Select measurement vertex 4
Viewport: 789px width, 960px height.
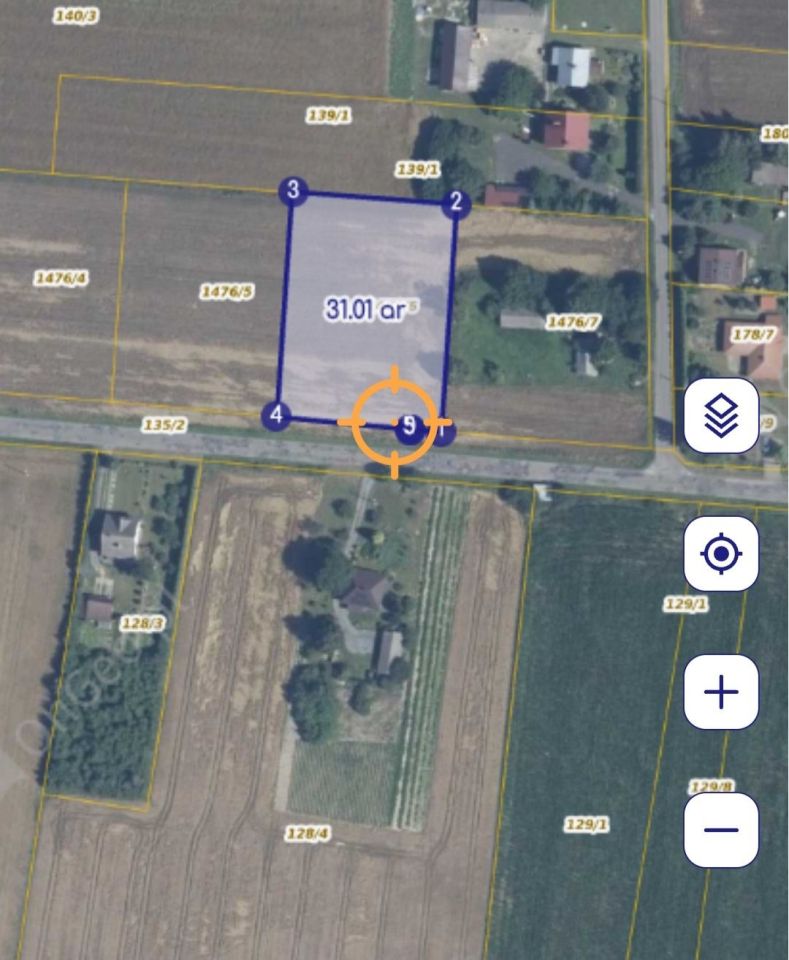tap(277, 416)
